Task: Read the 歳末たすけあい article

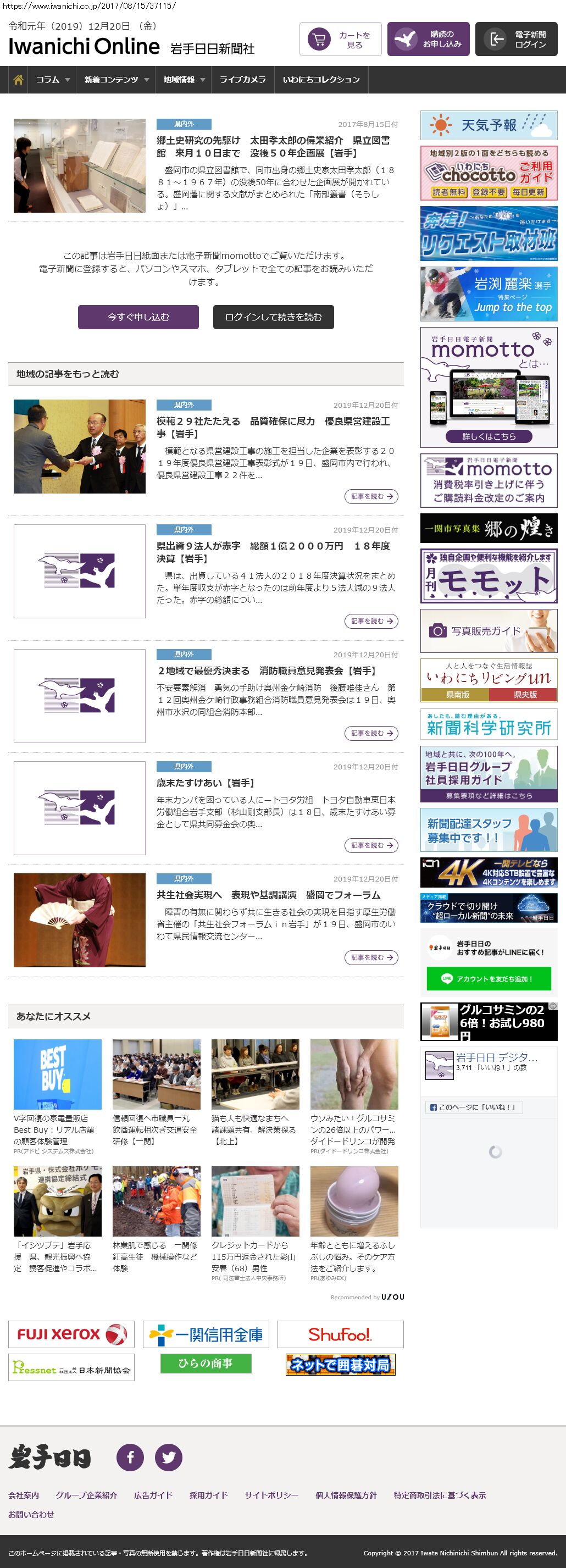Action: click(x=370, y=845)
